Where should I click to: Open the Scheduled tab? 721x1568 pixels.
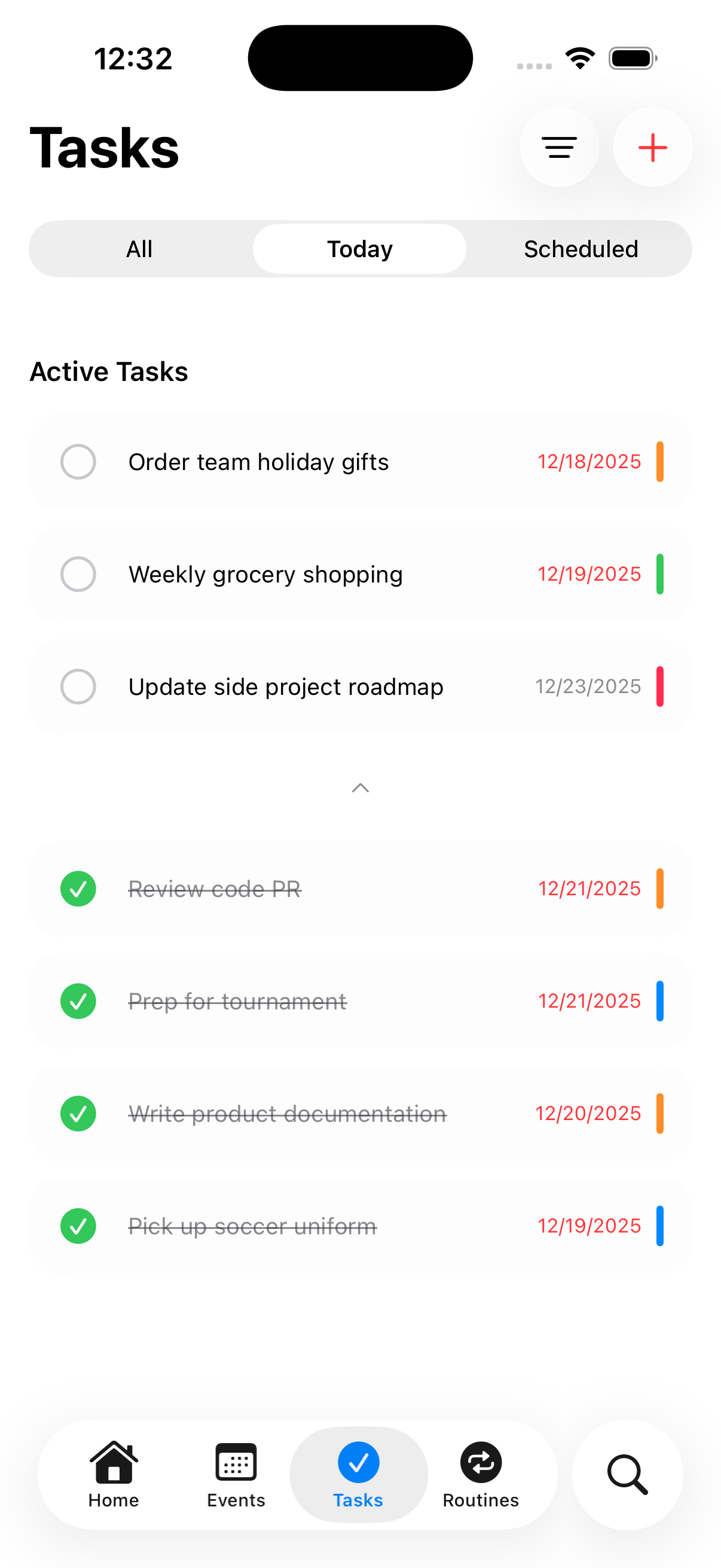click(x=581, y=248)
